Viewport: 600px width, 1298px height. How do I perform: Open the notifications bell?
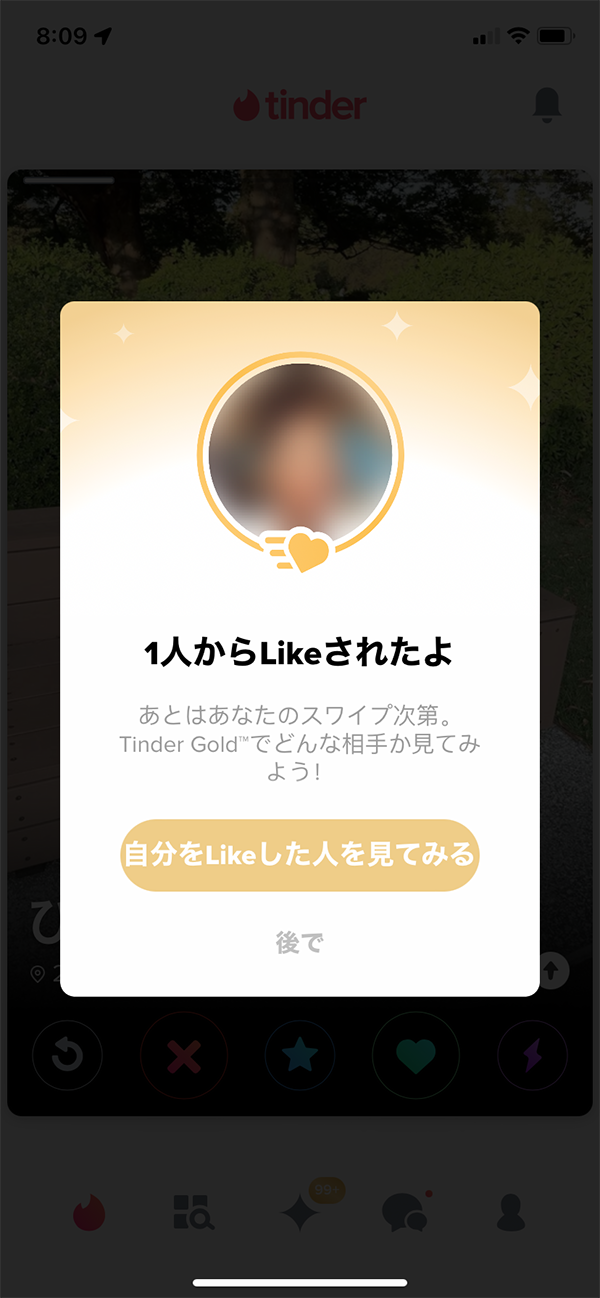coord(547,105)
